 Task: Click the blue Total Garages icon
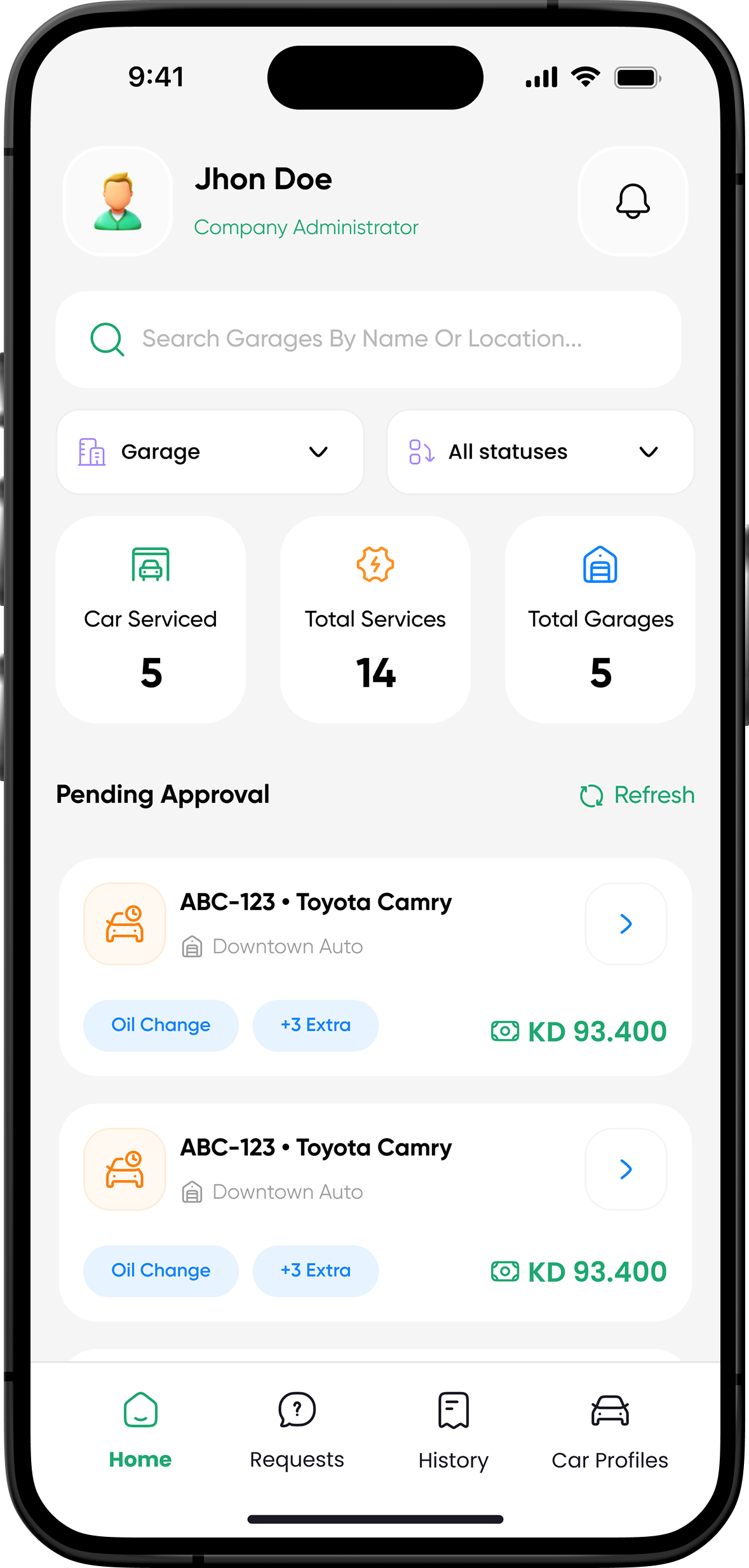[x=600, y=565]
